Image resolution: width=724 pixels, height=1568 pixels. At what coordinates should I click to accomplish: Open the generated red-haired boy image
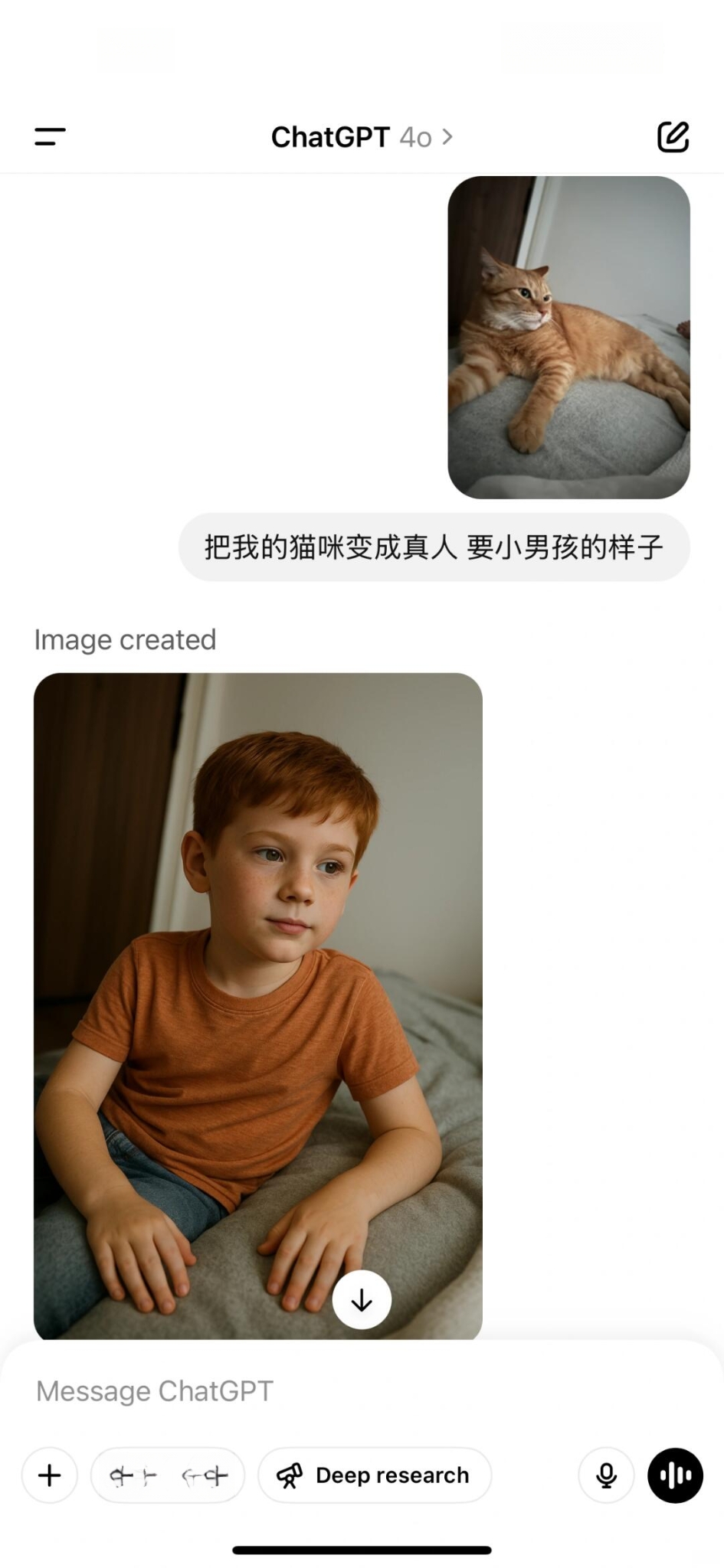[x=257, y=957]
